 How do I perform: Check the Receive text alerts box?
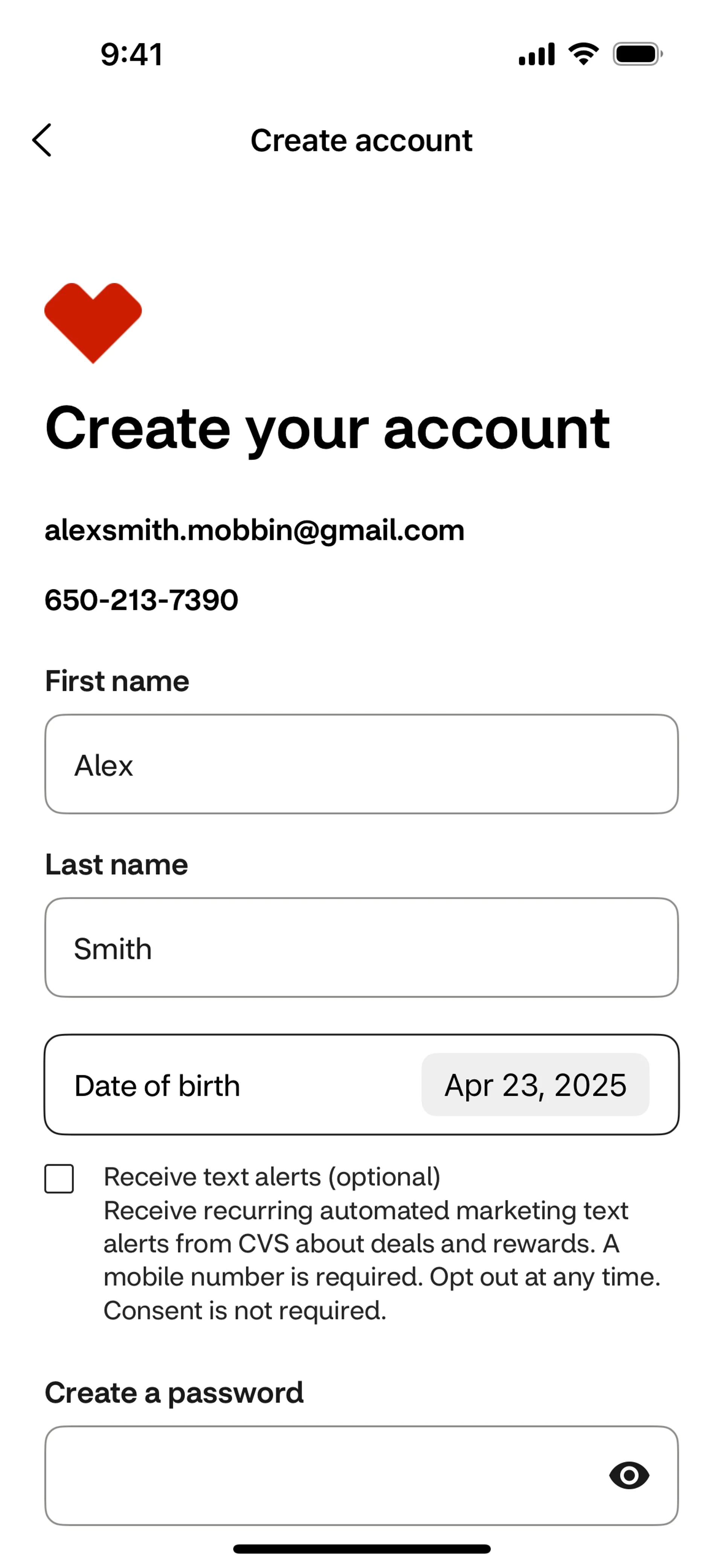pos(59,1178)
